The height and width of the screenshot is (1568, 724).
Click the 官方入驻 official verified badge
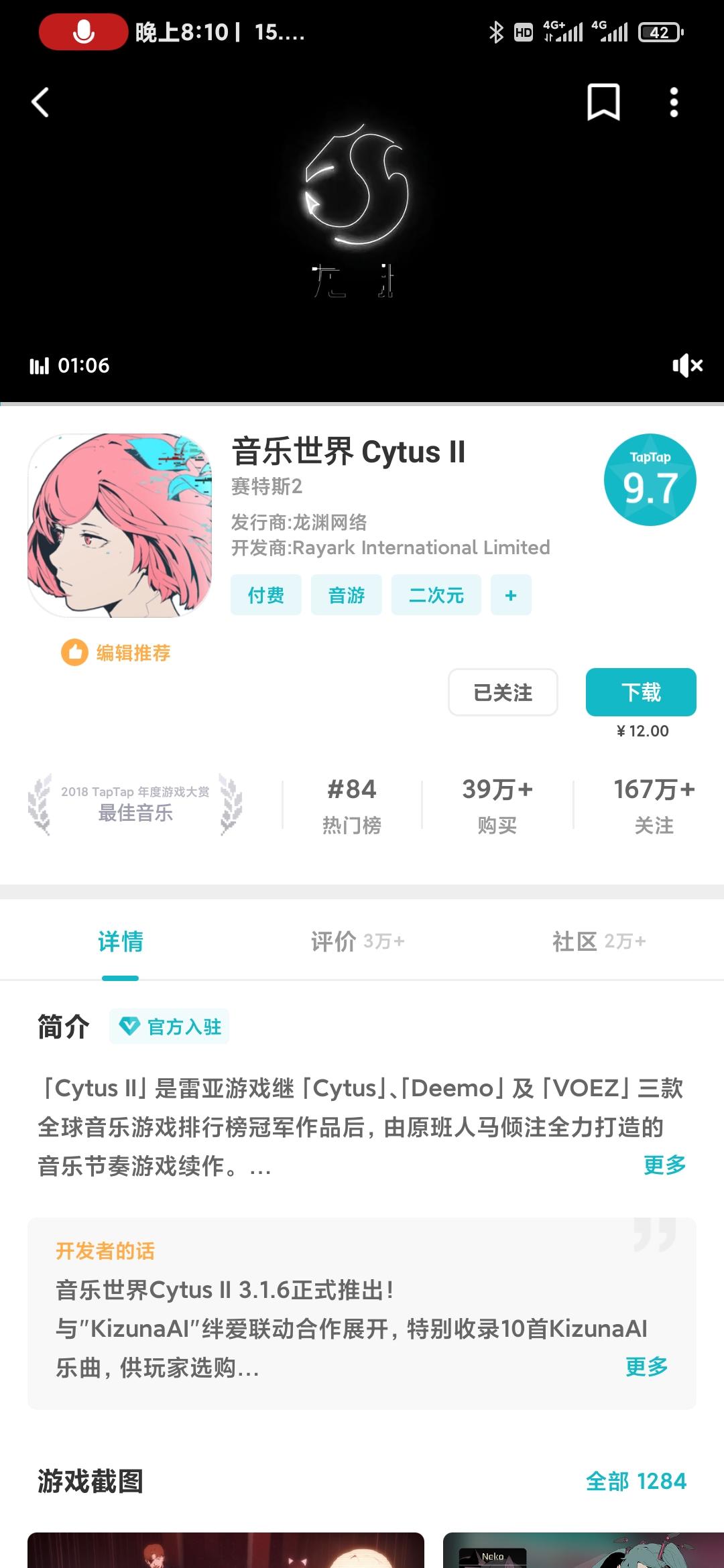[x=170, y=1026]
